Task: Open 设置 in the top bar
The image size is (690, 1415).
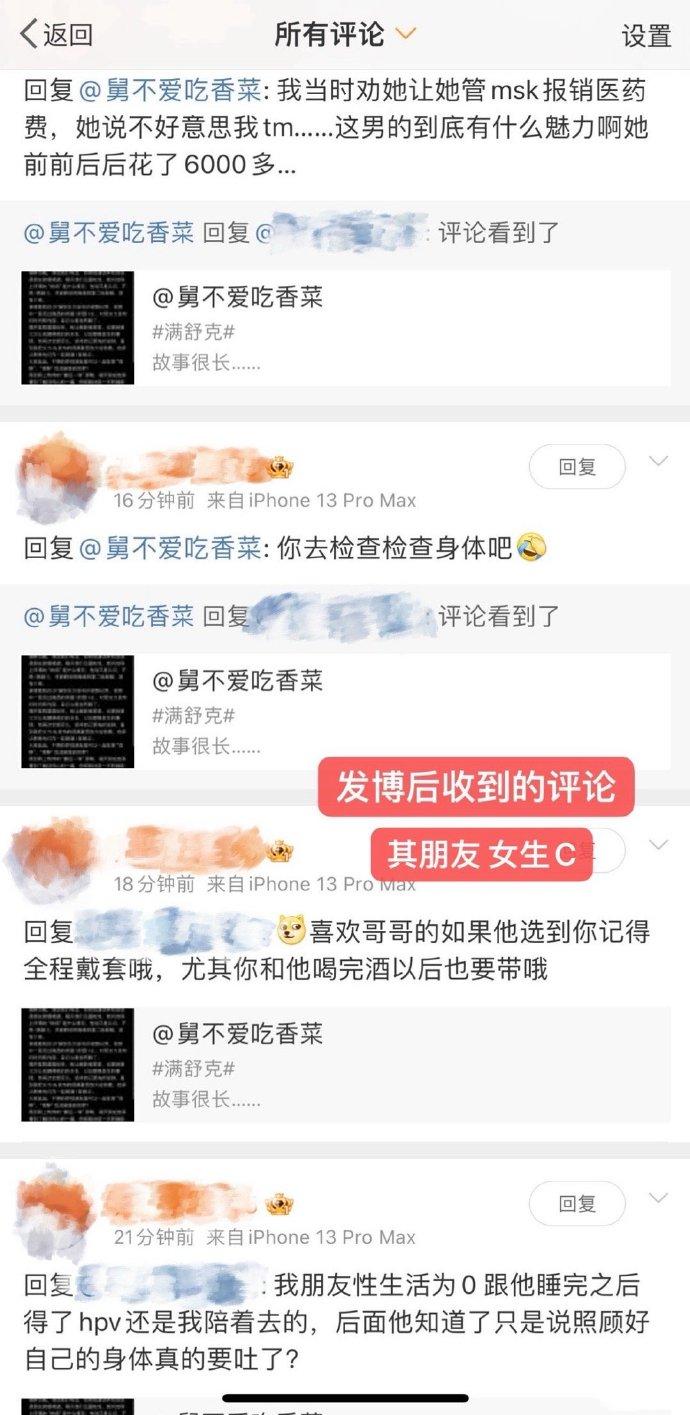Action: coord(646,35)
